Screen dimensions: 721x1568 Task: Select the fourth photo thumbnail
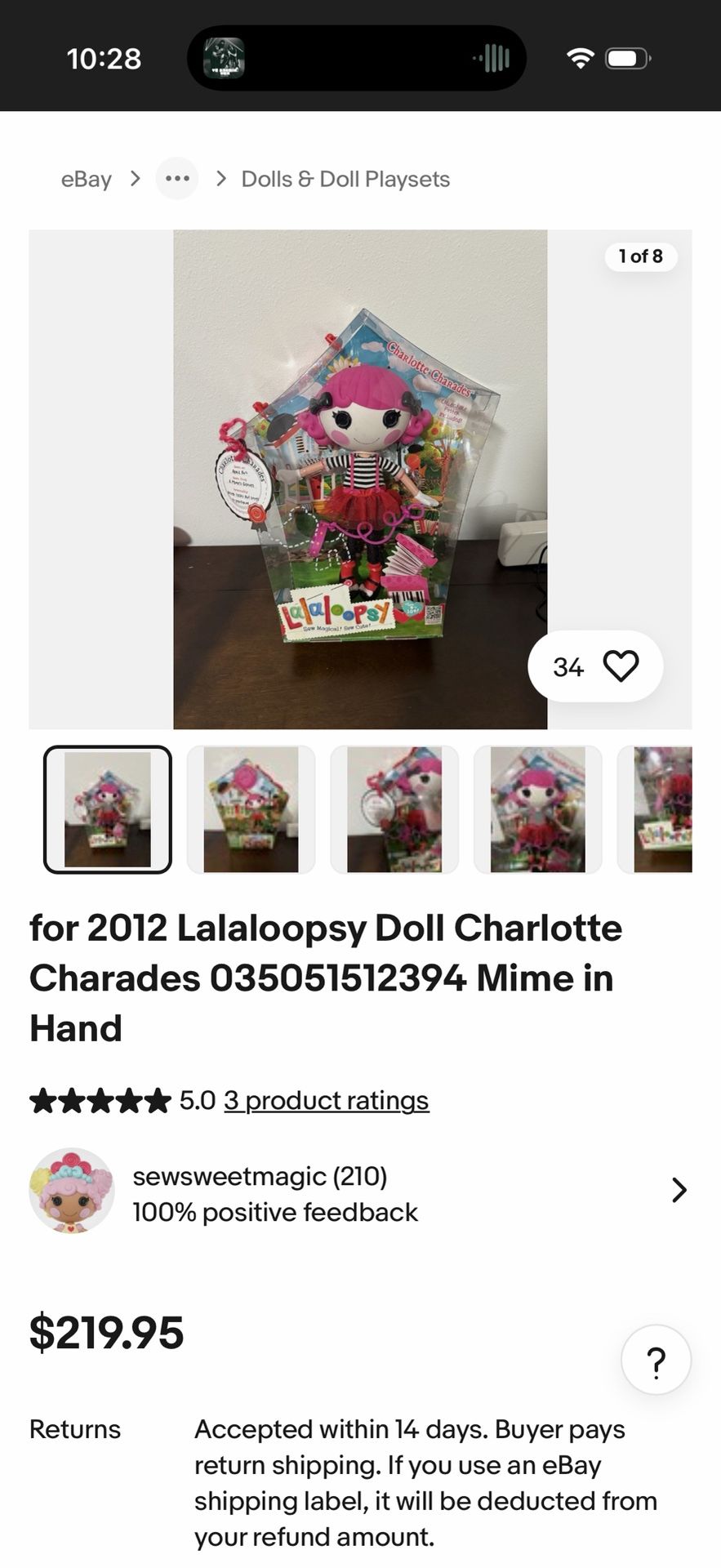tap(537, 809)
